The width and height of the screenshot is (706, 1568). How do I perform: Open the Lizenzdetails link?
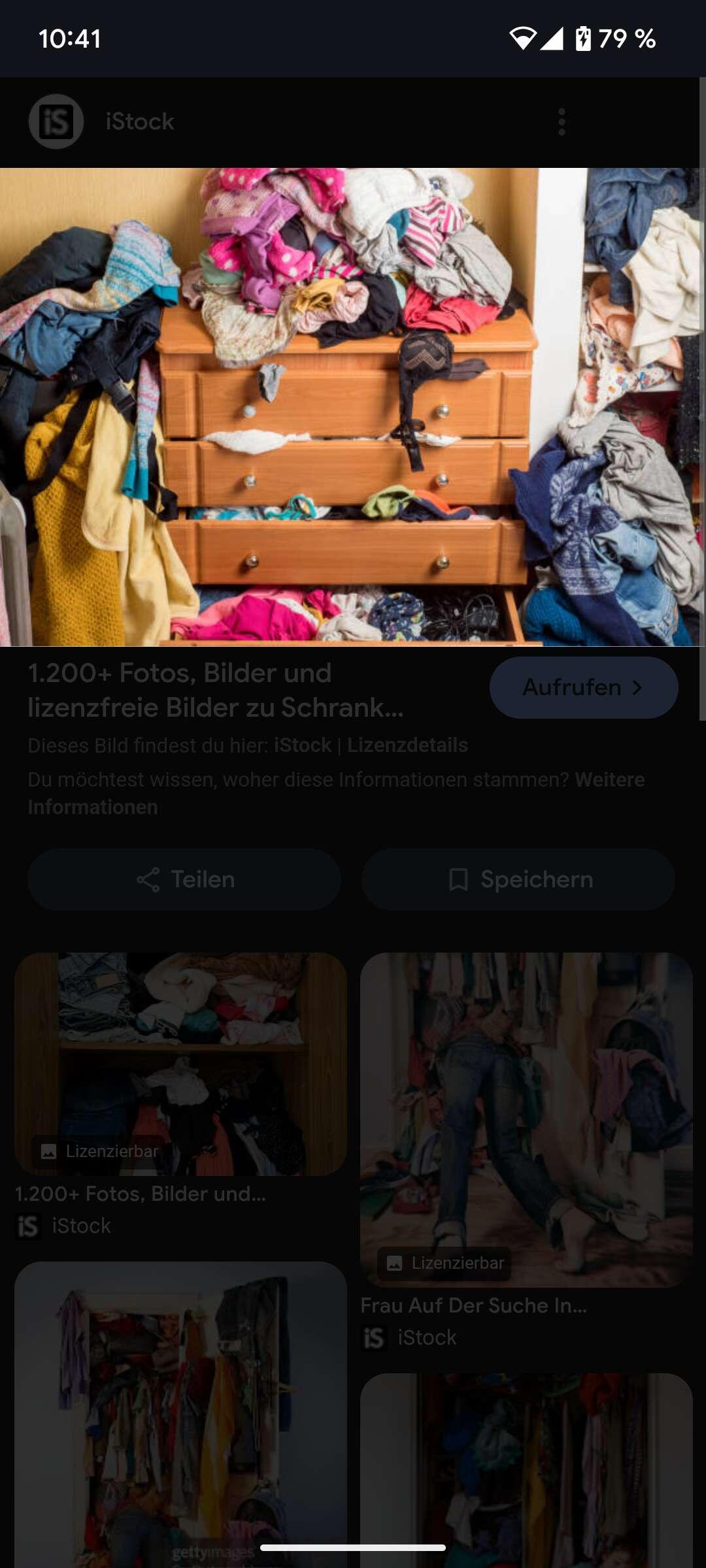pos(407,745)
